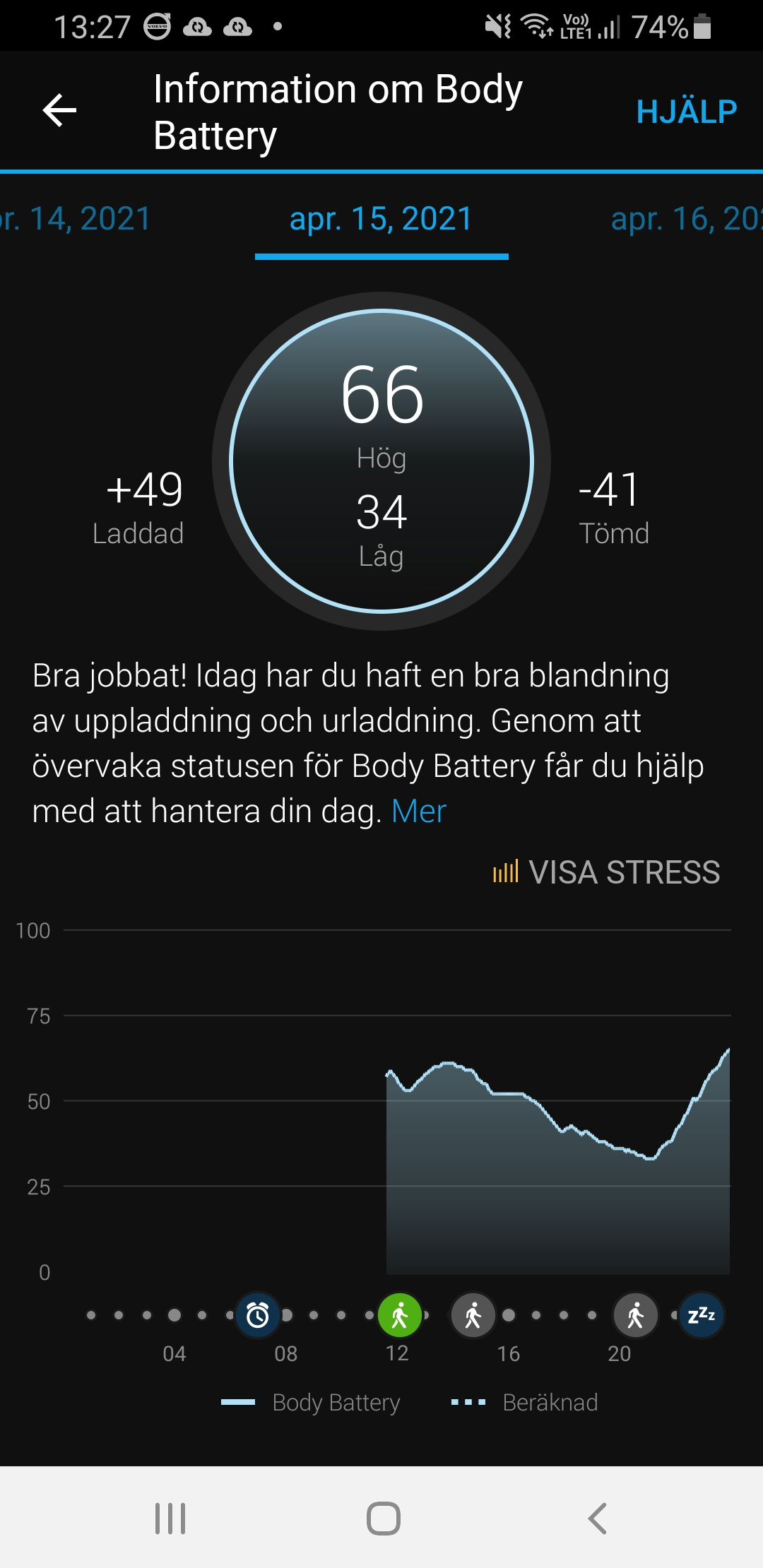Select the alarm clock marker on timeline
This screenshot has height=1568, width=763.
tap(258, 1315)
